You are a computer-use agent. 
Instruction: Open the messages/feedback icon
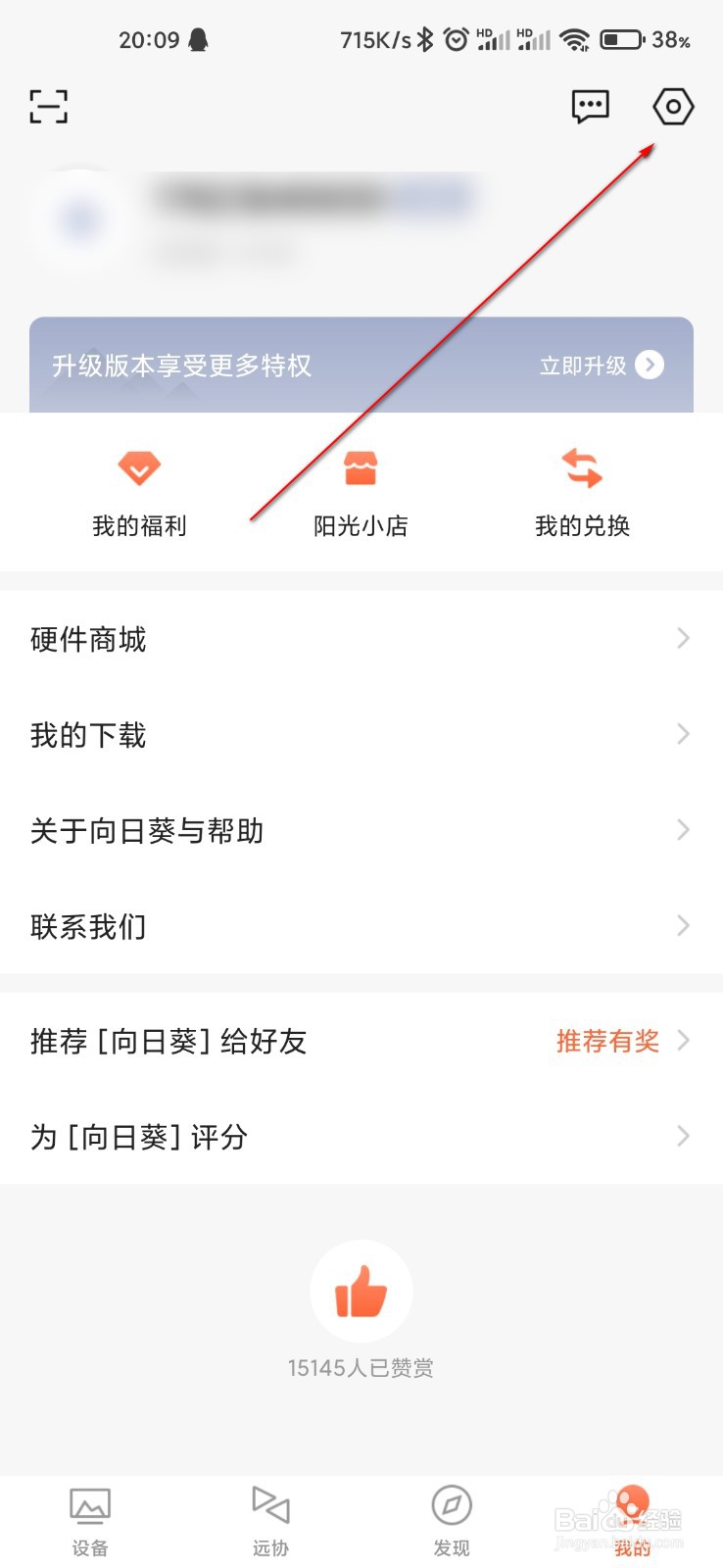pyautogui.click(x=590, y=107)
